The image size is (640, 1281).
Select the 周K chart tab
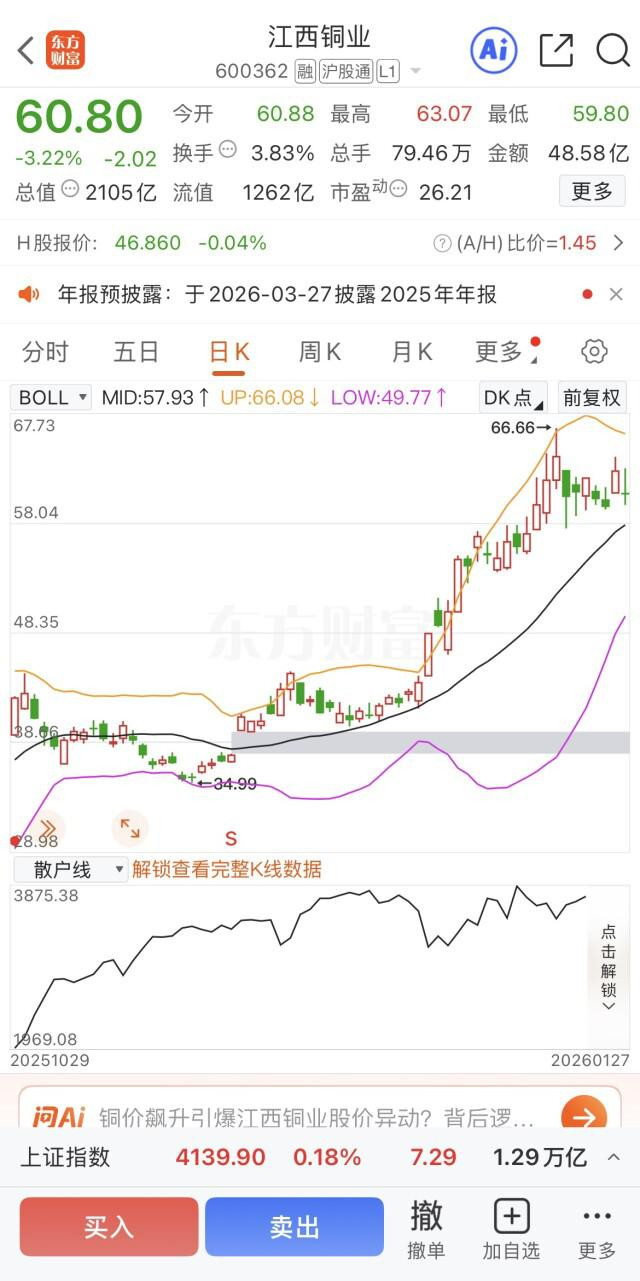(320, 352)
